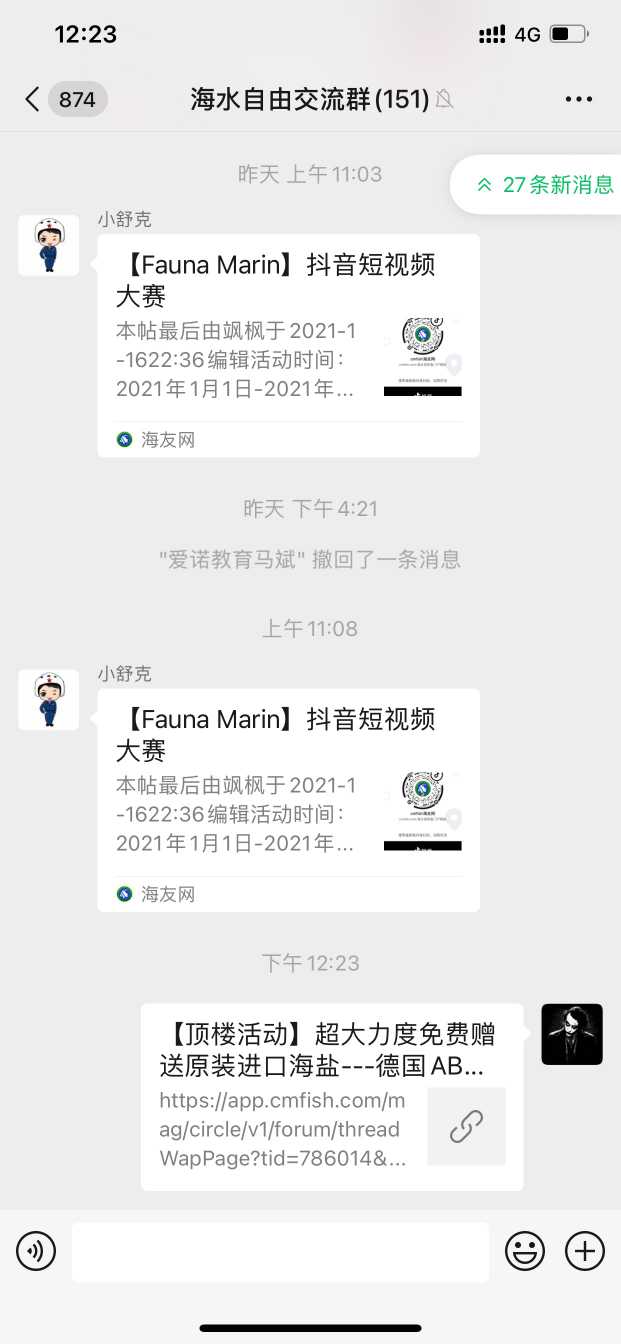
Task: Go back to the chat list
Action: 33,99
